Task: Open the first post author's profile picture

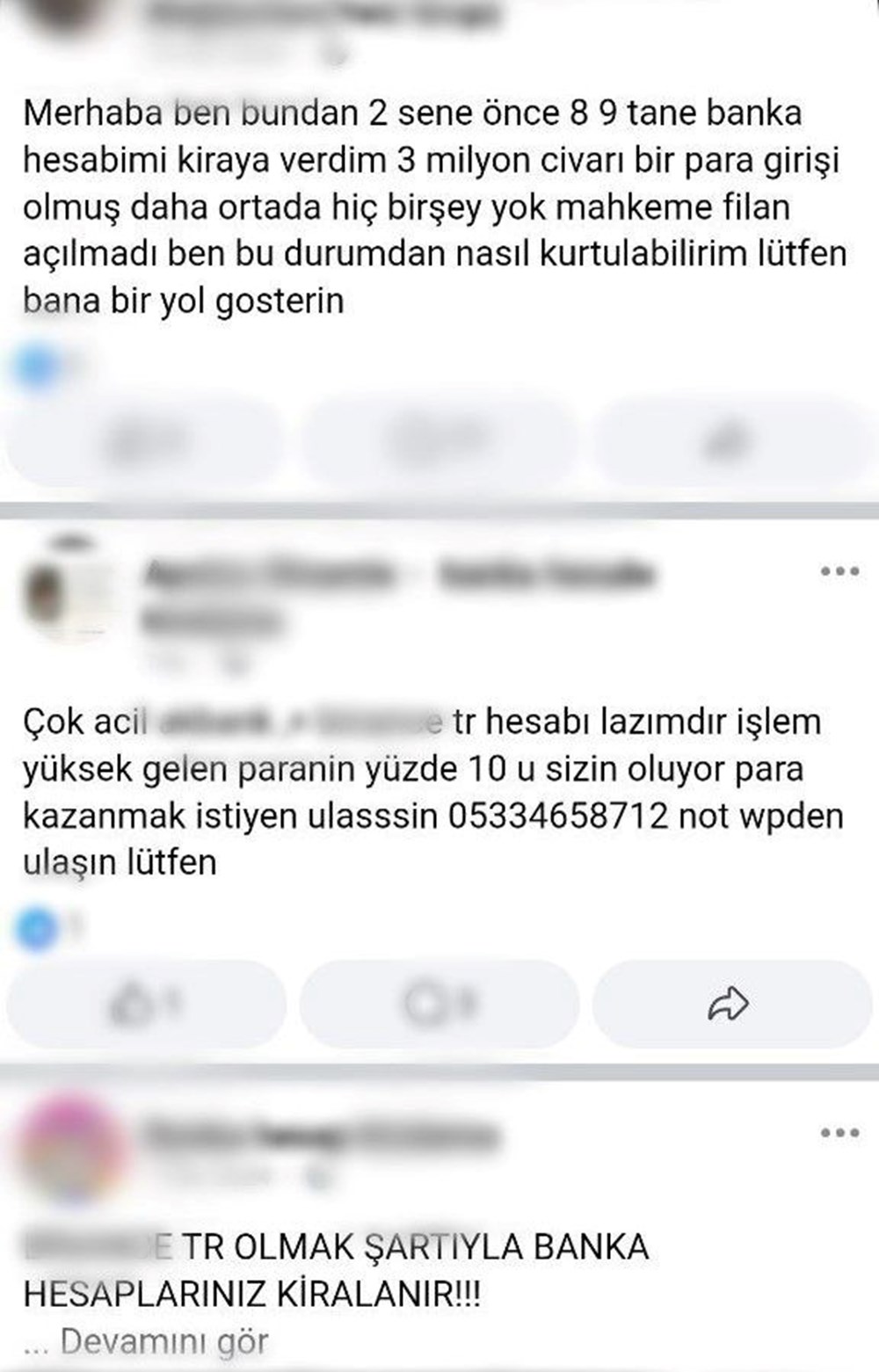Action: [x=59, y=16]
